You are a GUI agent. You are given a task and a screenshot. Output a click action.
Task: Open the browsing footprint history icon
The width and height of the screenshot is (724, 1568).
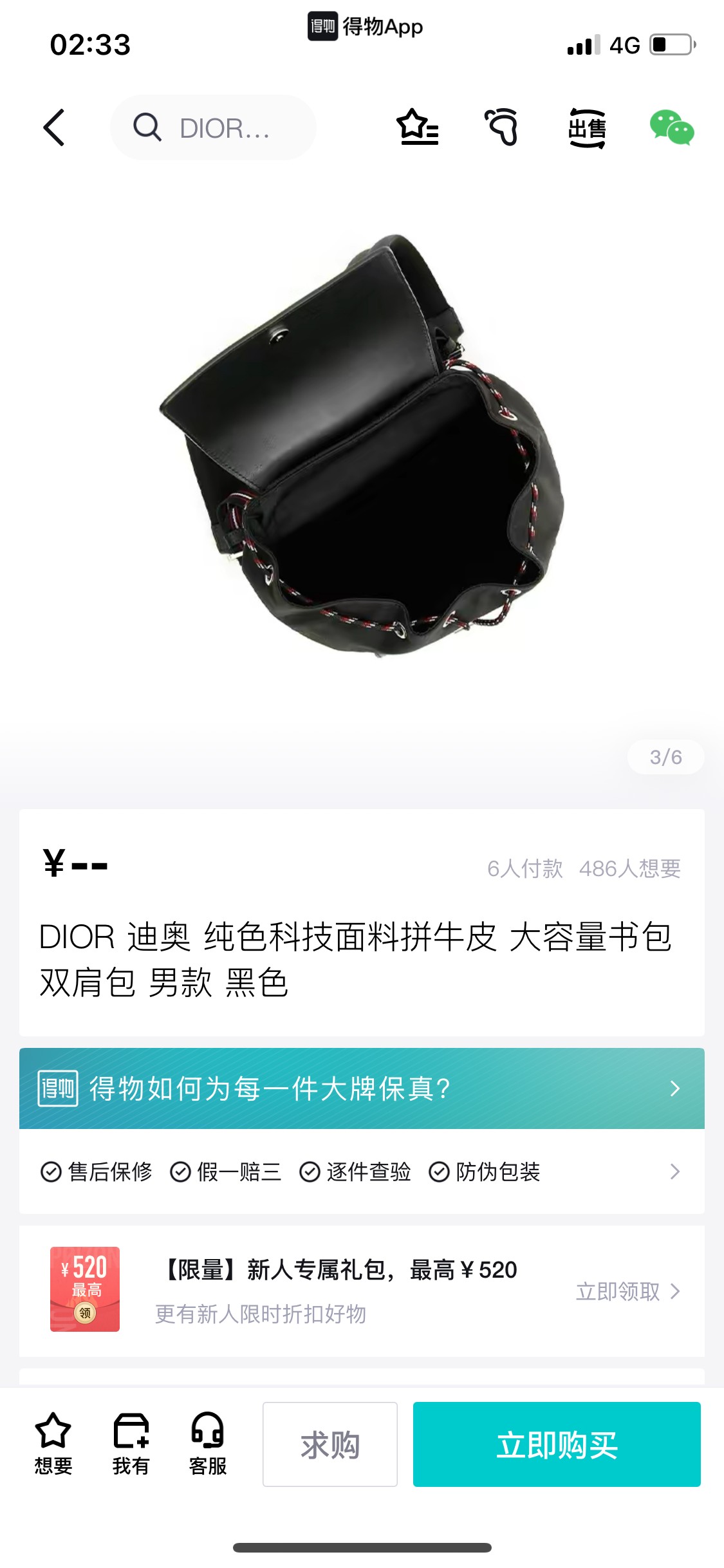tap(502, 127)
